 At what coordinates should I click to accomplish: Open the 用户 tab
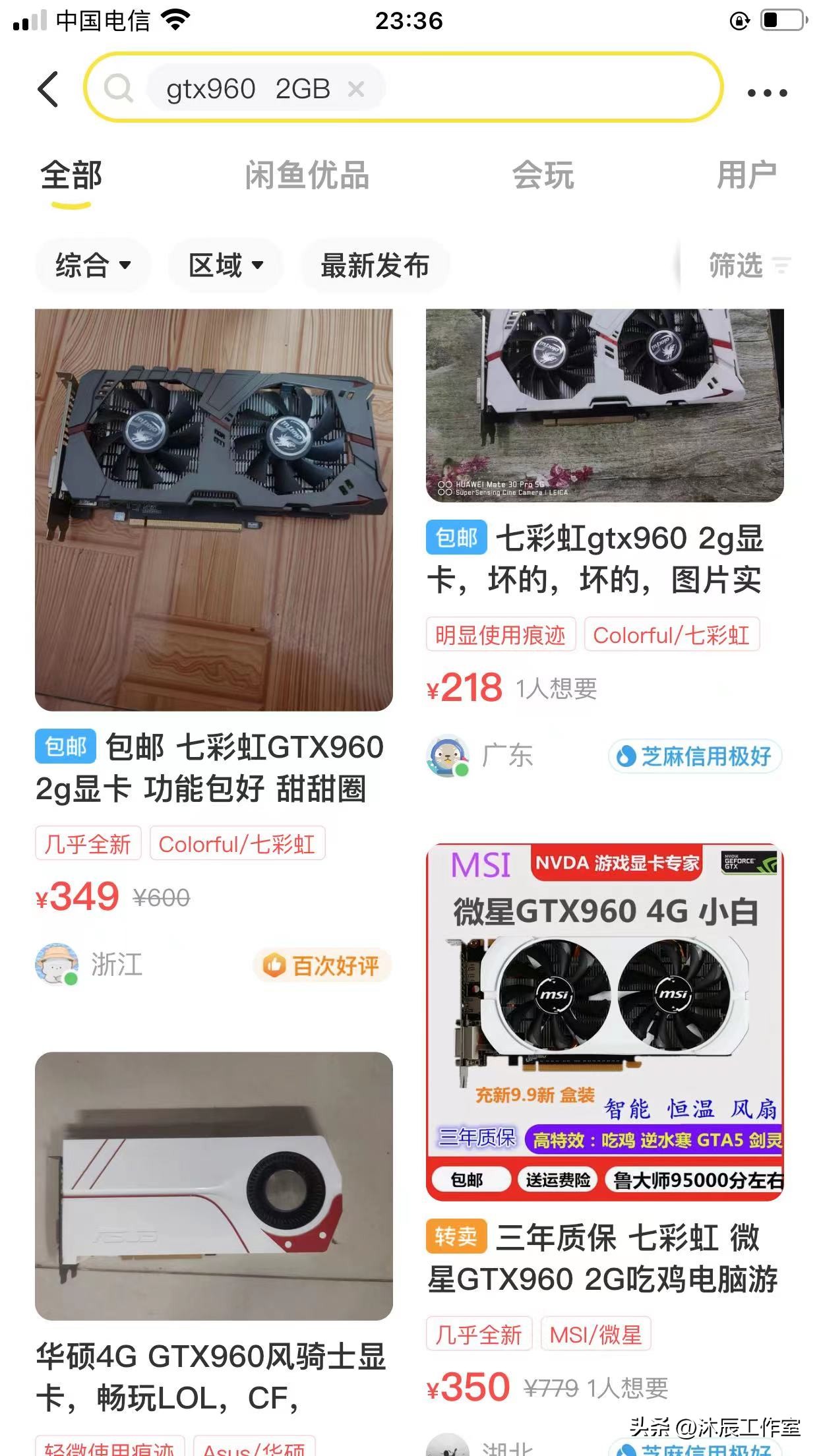(x=746, y=175)
